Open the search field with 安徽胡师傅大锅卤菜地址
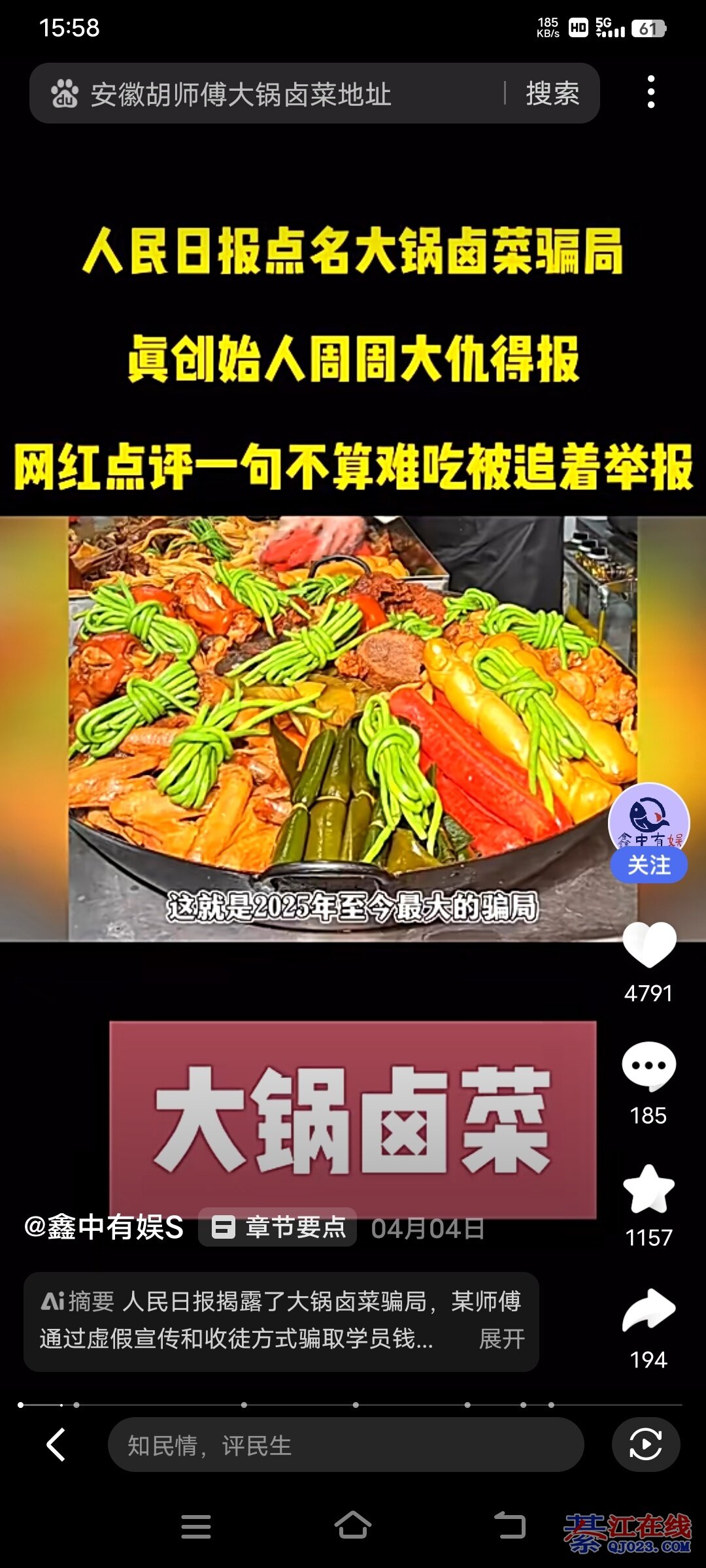 coord(261,94)
